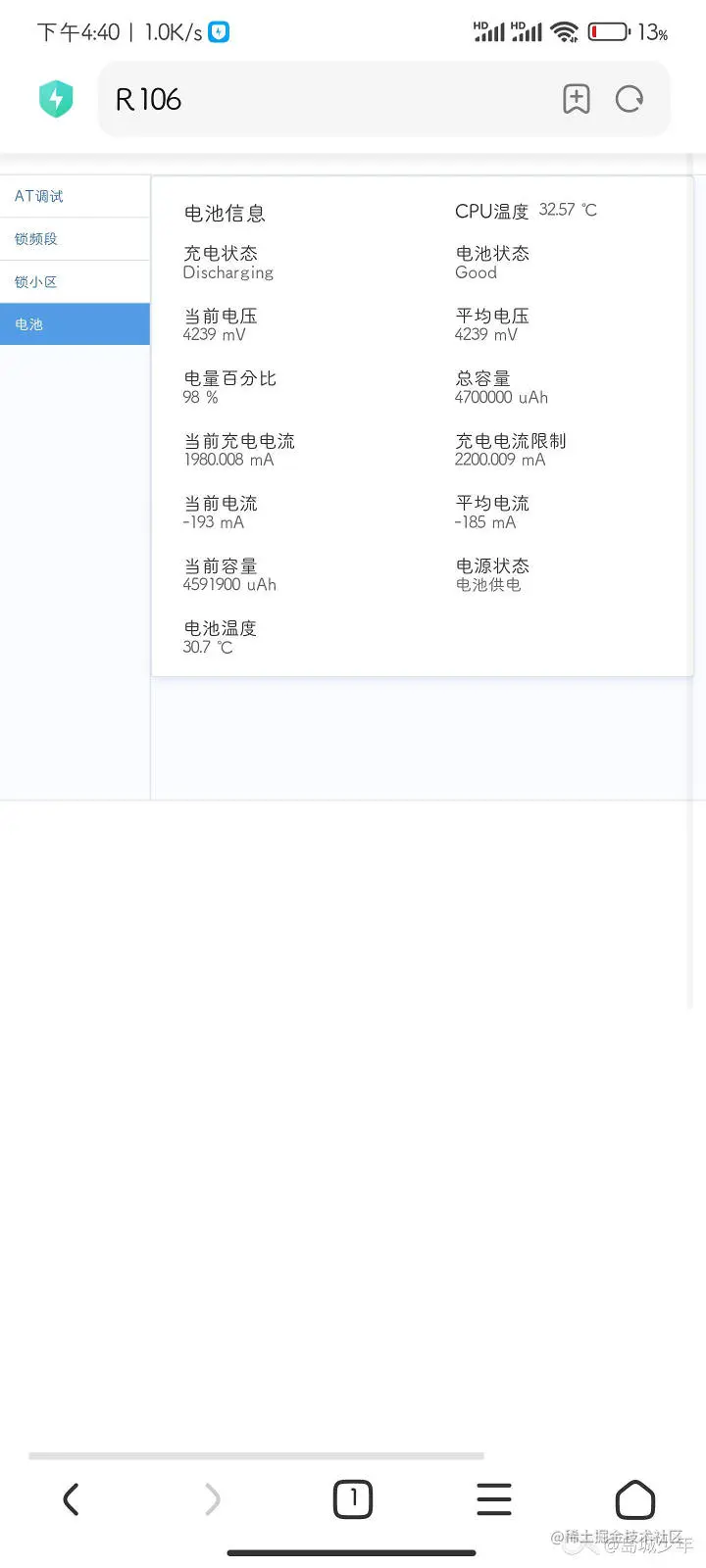706x1568 pixels.
Task: Open the browser tabs switcher
Action: 353,1499
